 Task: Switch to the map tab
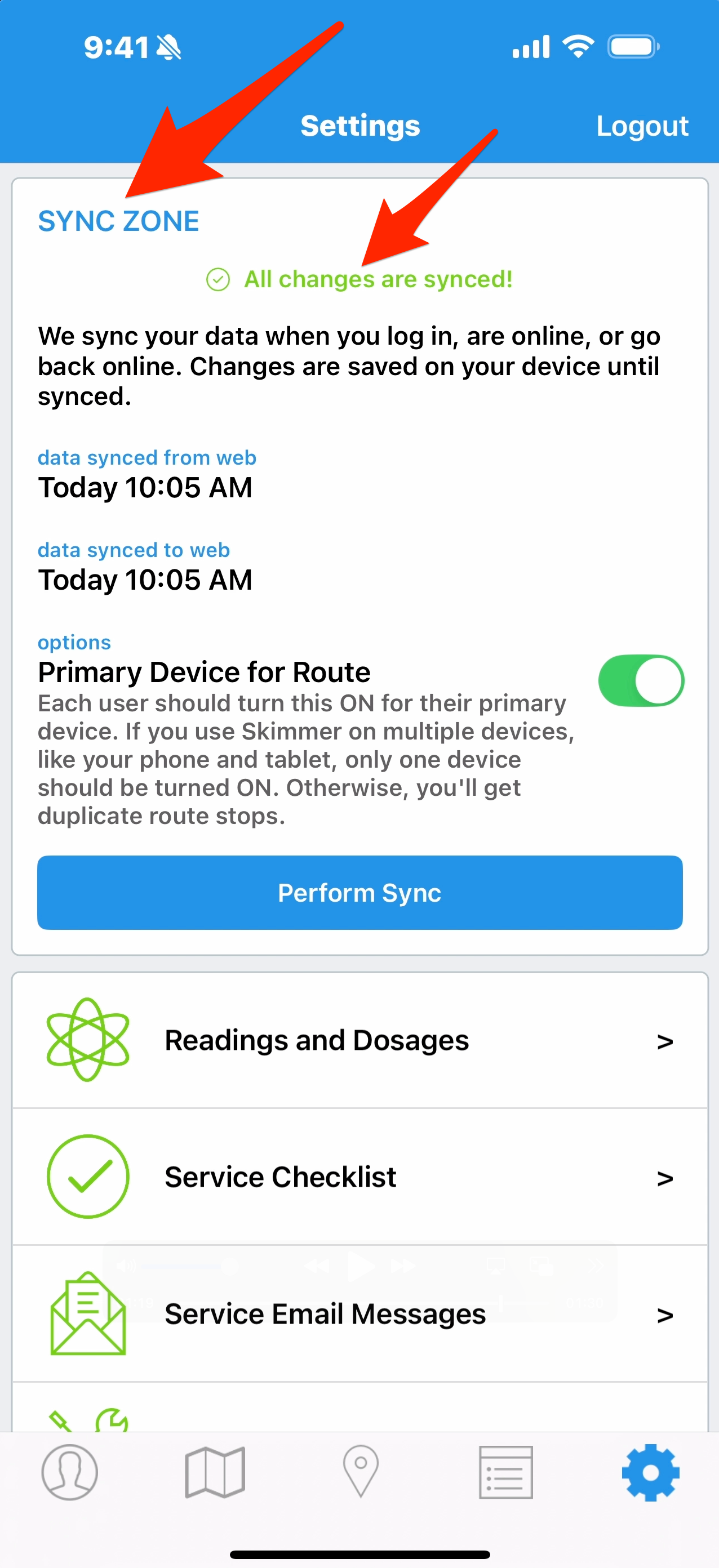pos(215,1472)
